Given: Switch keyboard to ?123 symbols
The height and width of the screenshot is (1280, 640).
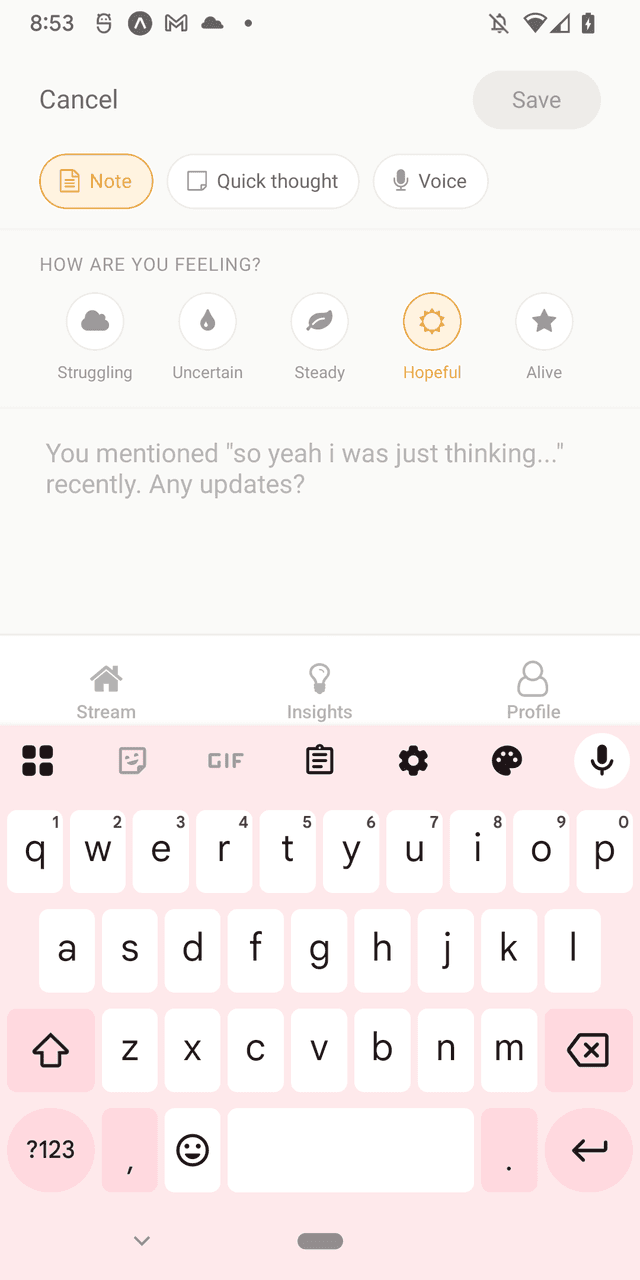Looking at the screenshot, I should 51,1150.
